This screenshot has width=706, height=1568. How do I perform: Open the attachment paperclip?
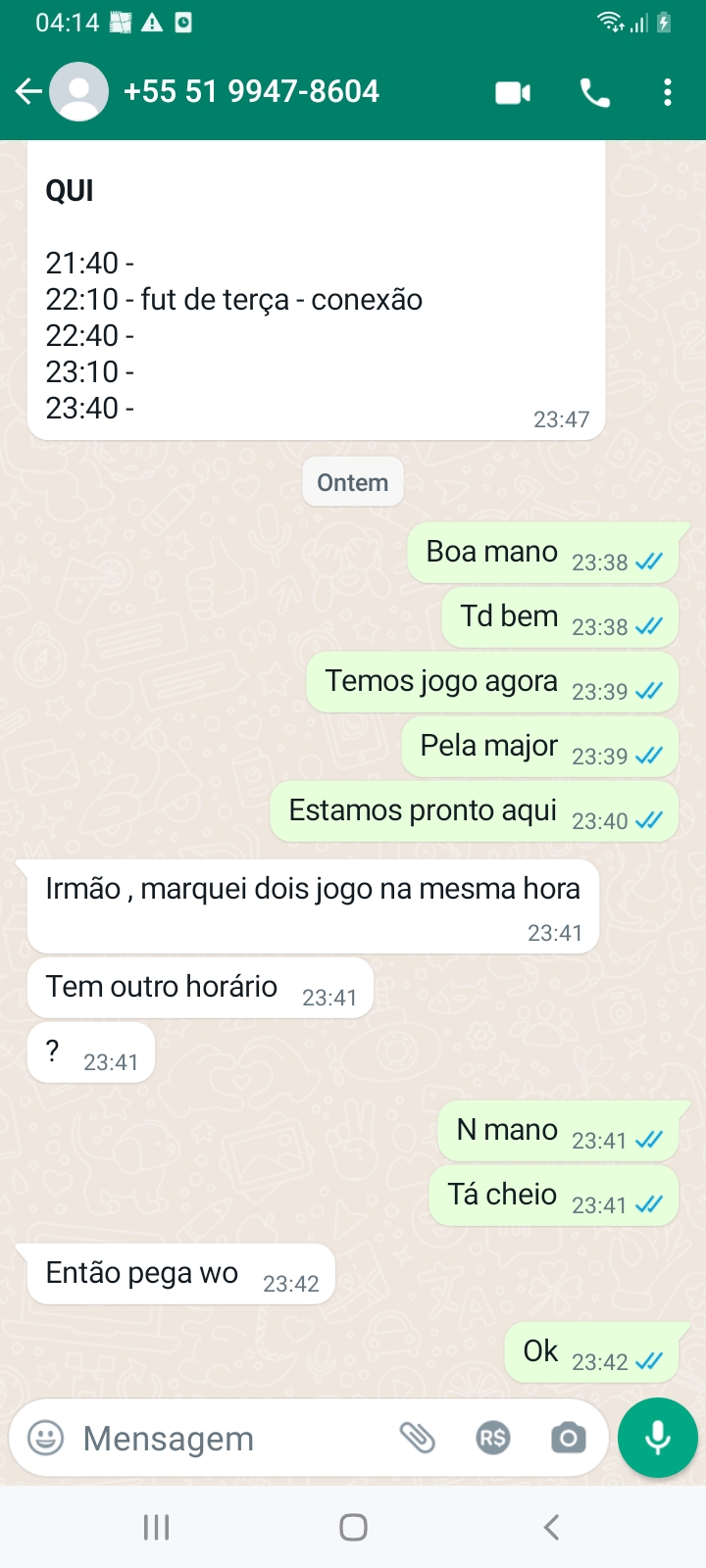point(417,1438)
